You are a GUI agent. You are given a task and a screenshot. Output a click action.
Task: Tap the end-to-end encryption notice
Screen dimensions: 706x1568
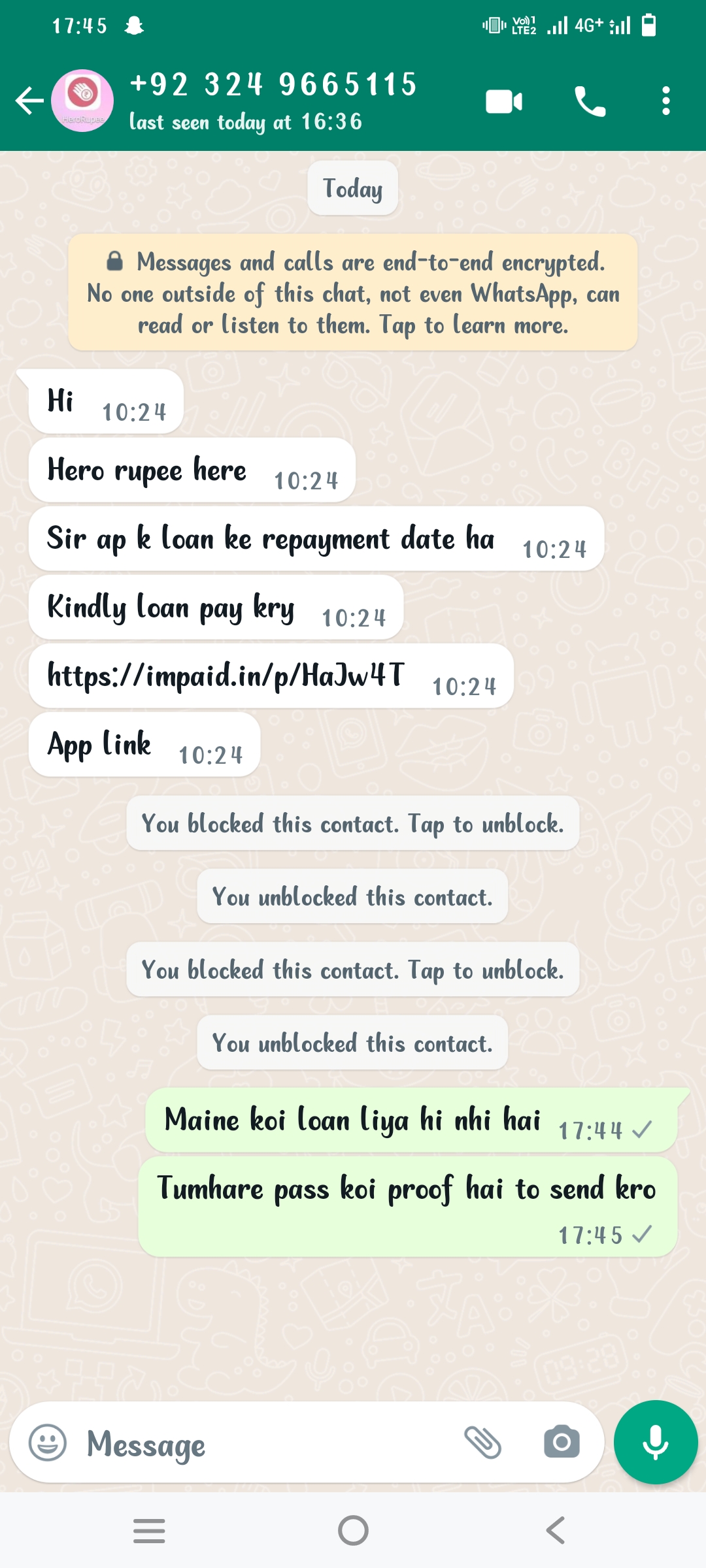353,293
